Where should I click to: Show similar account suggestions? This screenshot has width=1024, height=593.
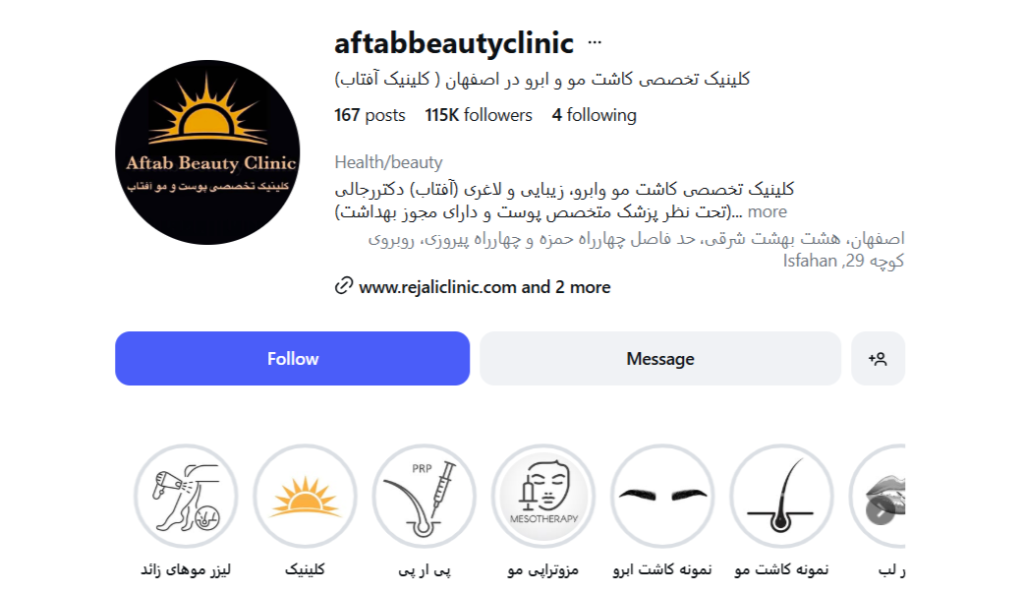(878, 359)
